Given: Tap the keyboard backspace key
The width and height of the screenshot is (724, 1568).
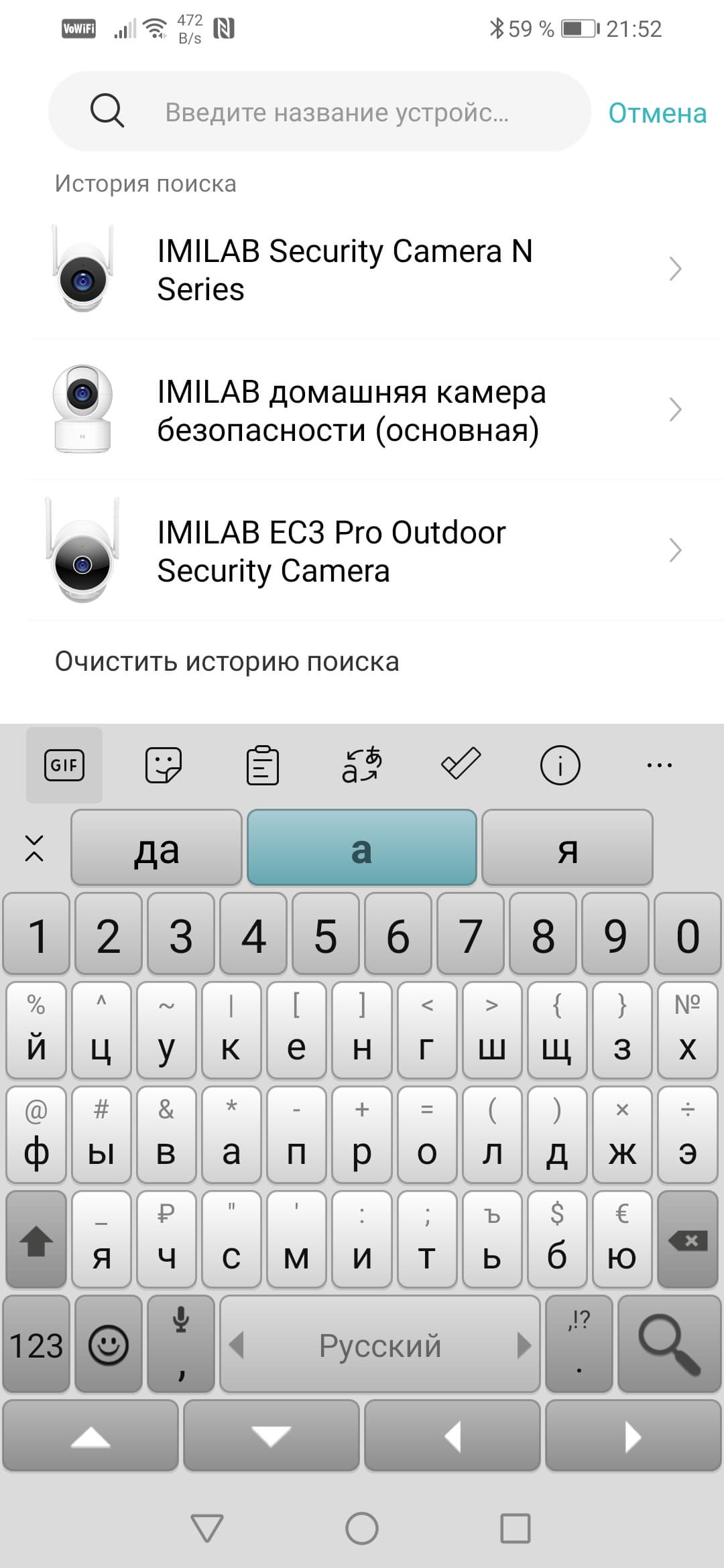Looking at the screenshot, I should [x=688, y=1240].
